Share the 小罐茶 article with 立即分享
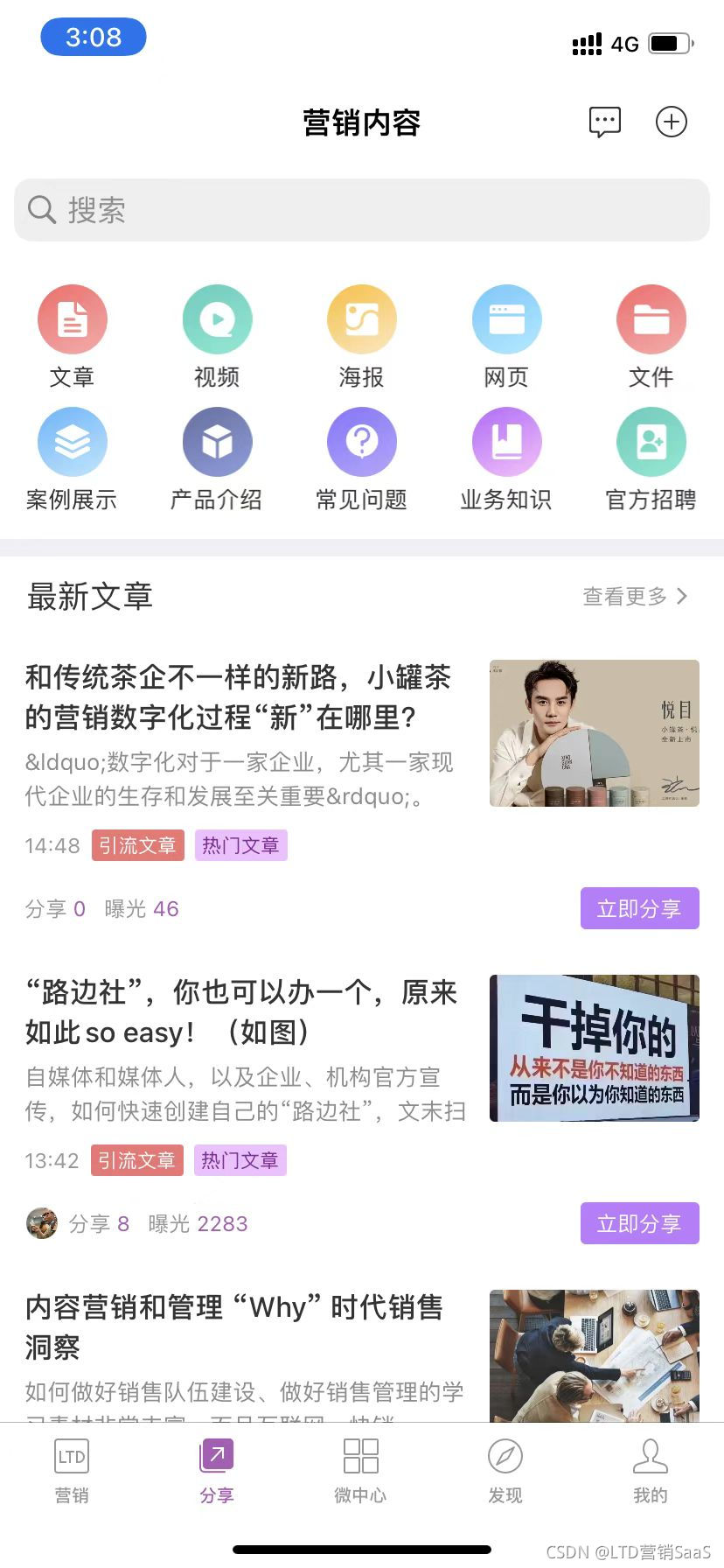The width and height of the screenshot is (724, 1568). click(x=639, y=908)
